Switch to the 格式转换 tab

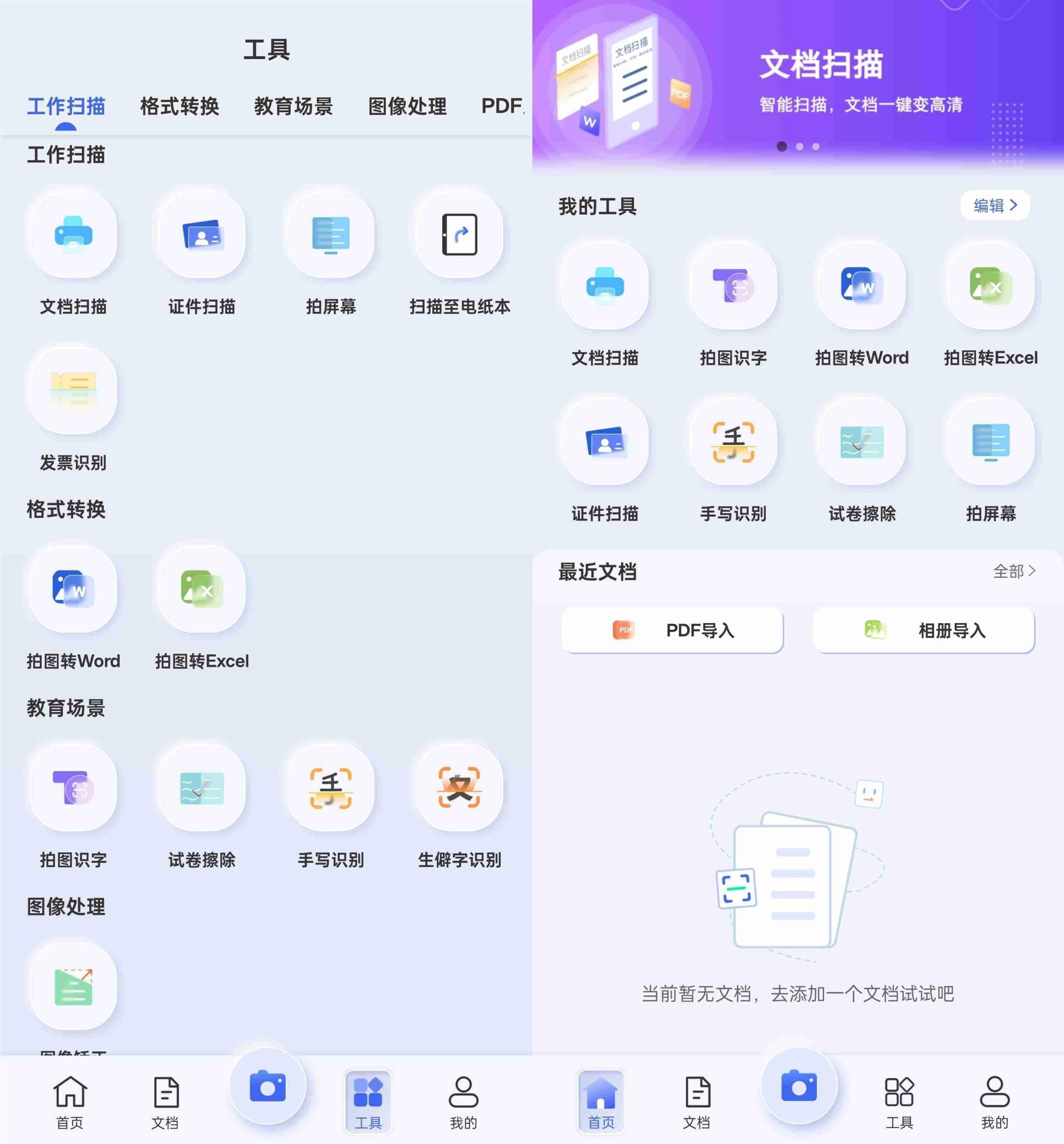tap(180, 106)
